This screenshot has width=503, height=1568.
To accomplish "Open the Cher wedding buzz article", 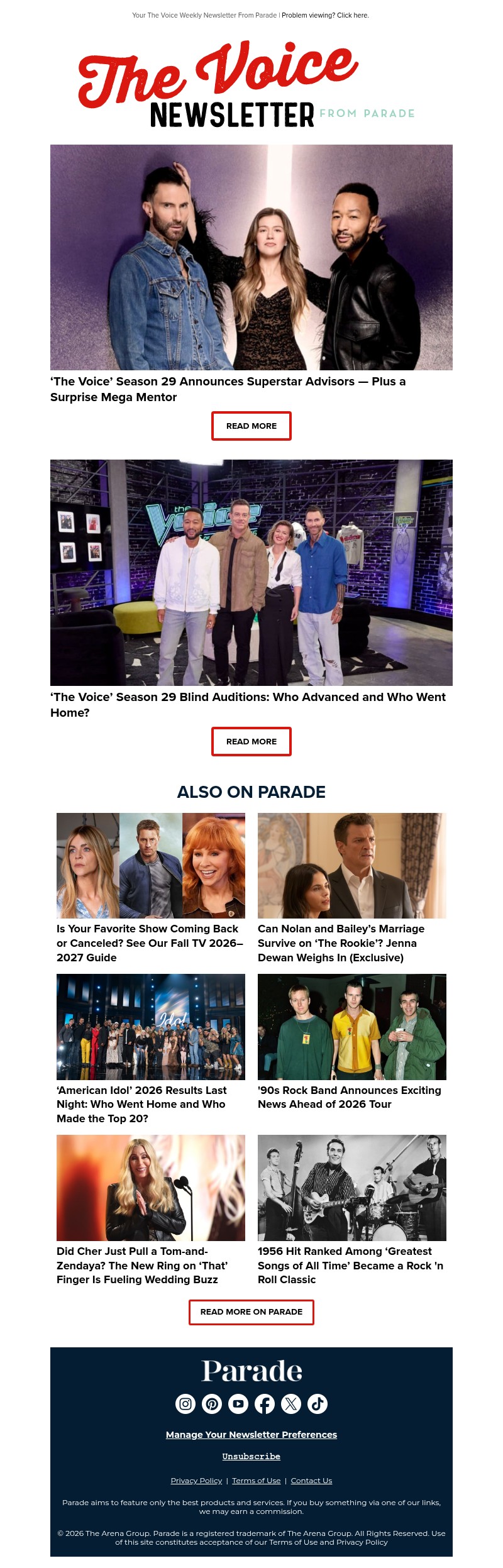I will pos(142,1265).
